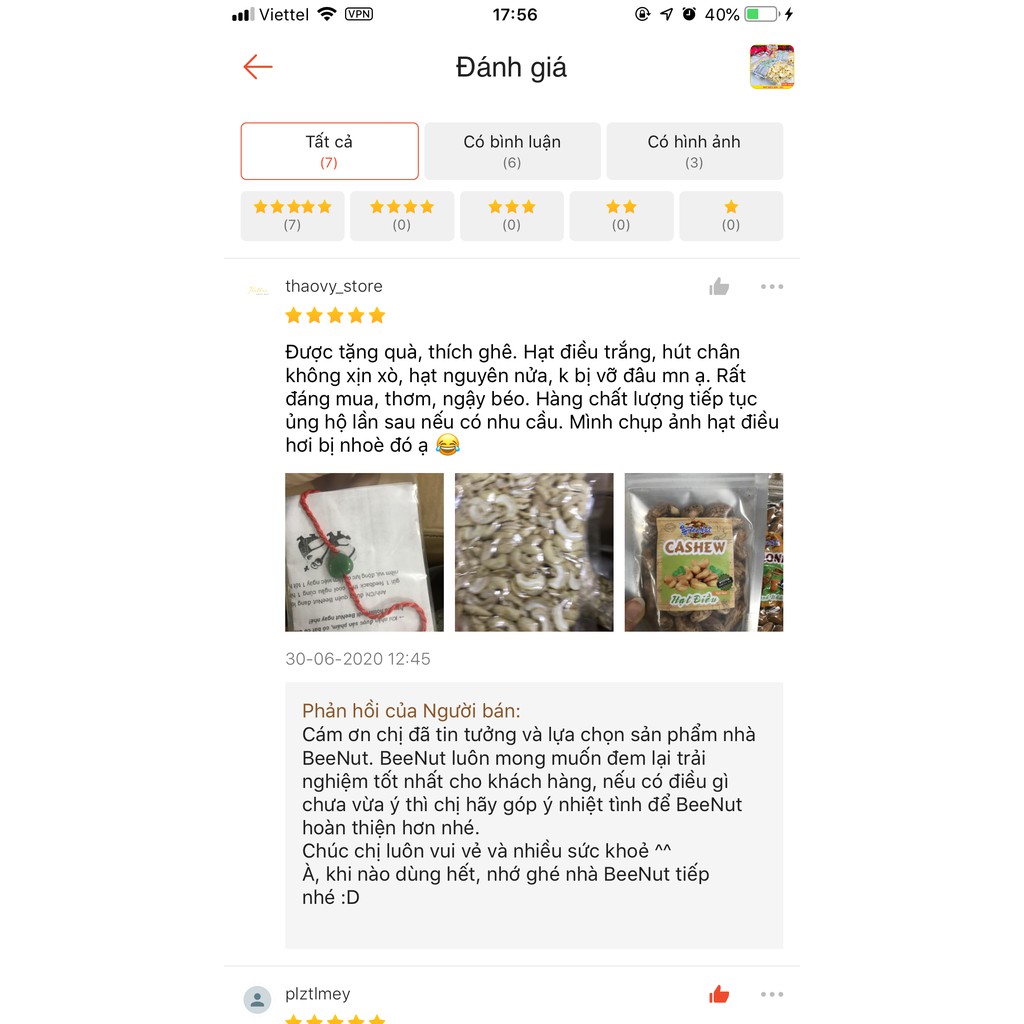Like thaovy_store's review
Screen dimensions: 1024x1024
[719, 287]
